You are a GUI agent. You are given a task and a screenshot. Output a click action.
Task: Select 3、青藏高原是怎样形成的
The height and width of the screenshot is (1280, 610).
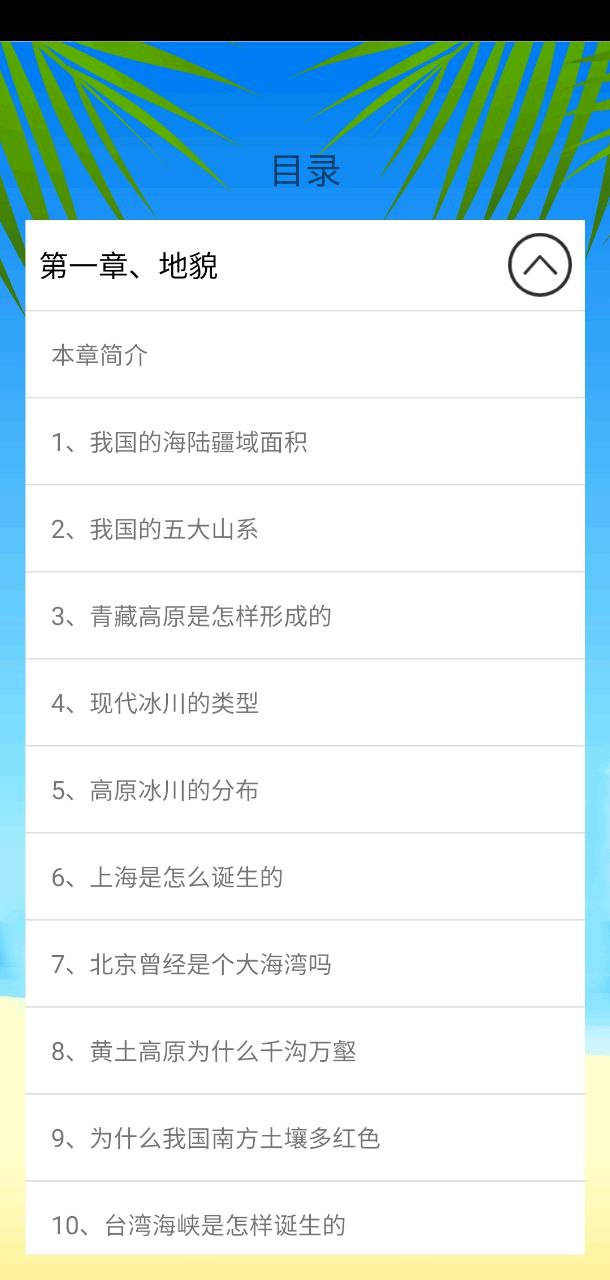coord(191,616)
